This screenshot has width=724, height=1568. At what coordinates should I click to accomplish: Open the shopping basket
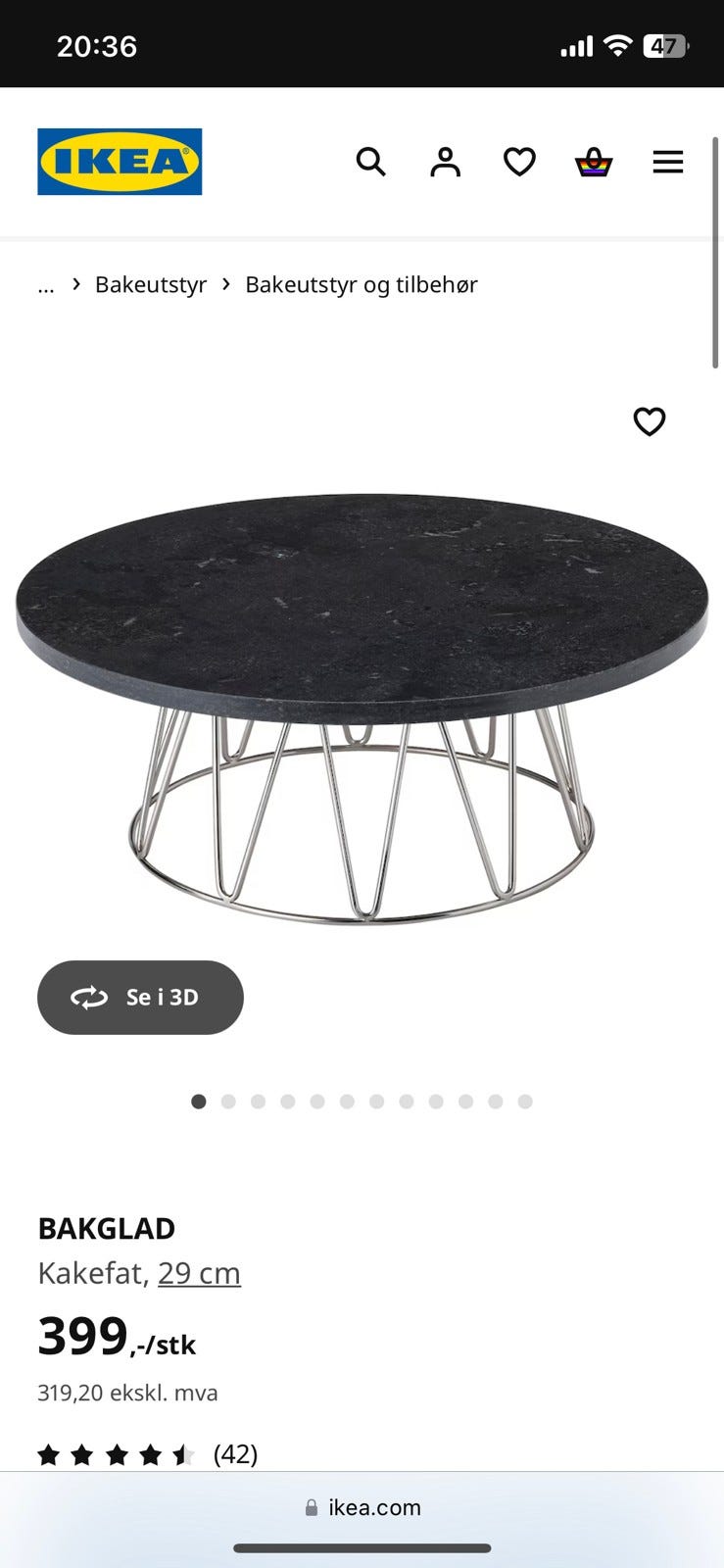[594, 162]
